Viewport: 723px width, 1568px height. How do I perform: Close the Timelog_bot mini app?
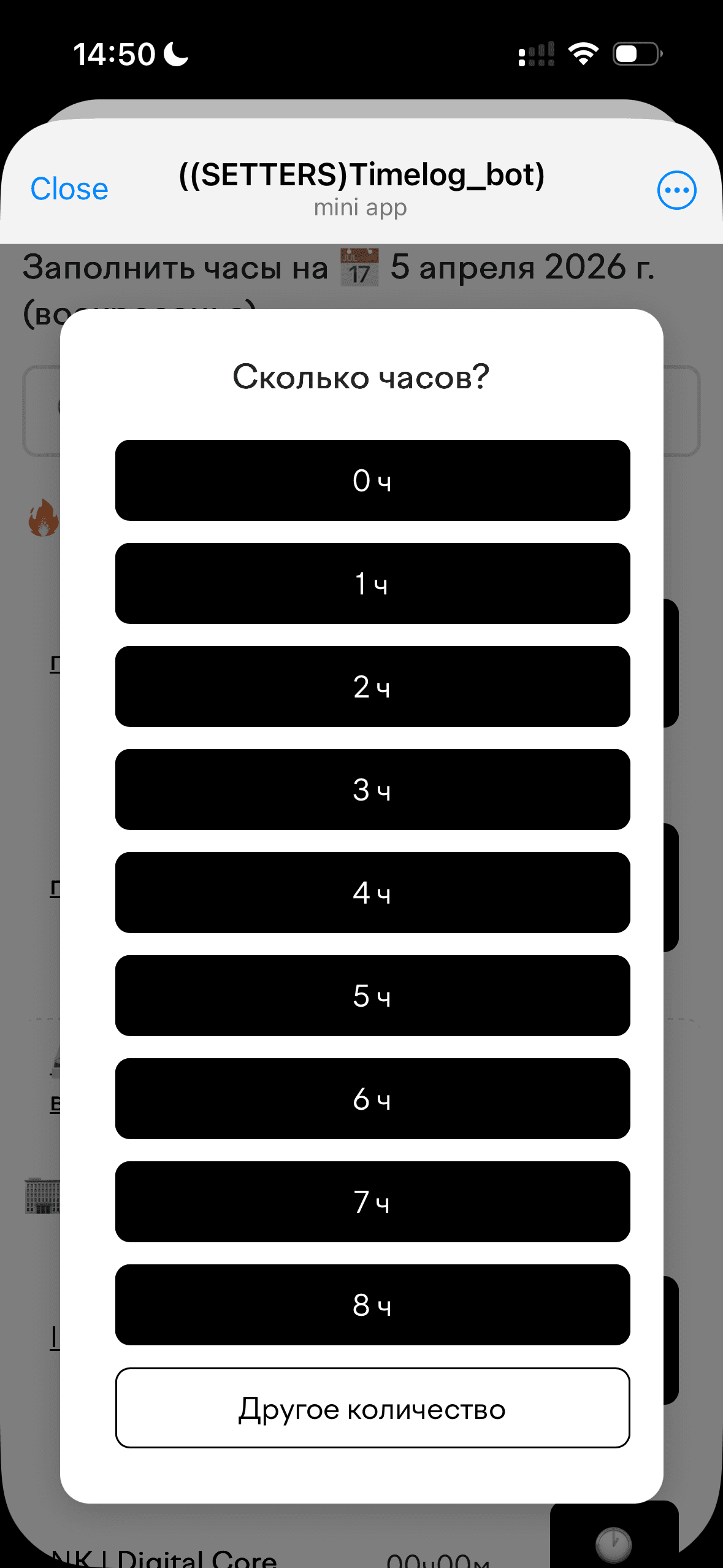[69, 189]
